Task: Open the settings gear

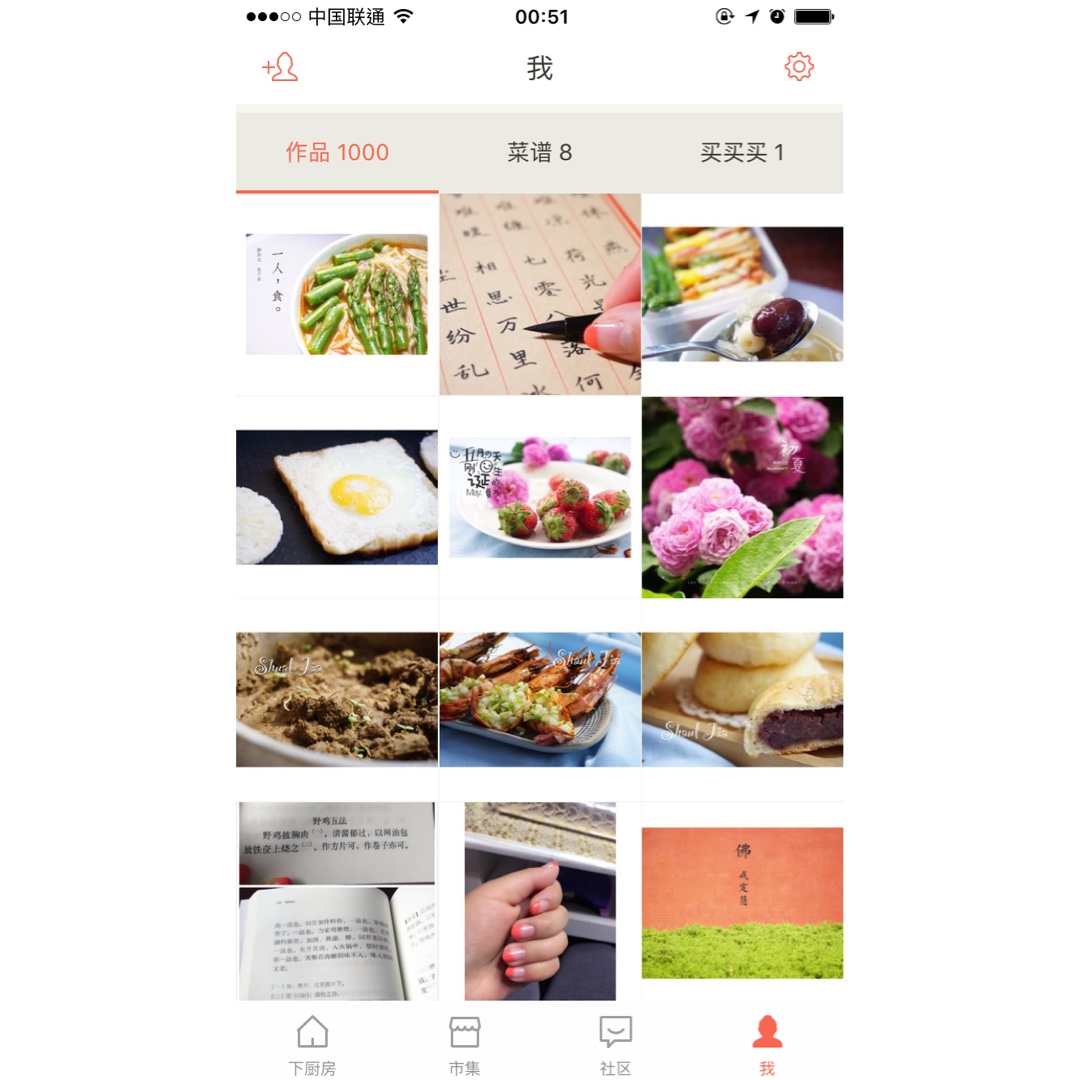Action: coord(799,67)
